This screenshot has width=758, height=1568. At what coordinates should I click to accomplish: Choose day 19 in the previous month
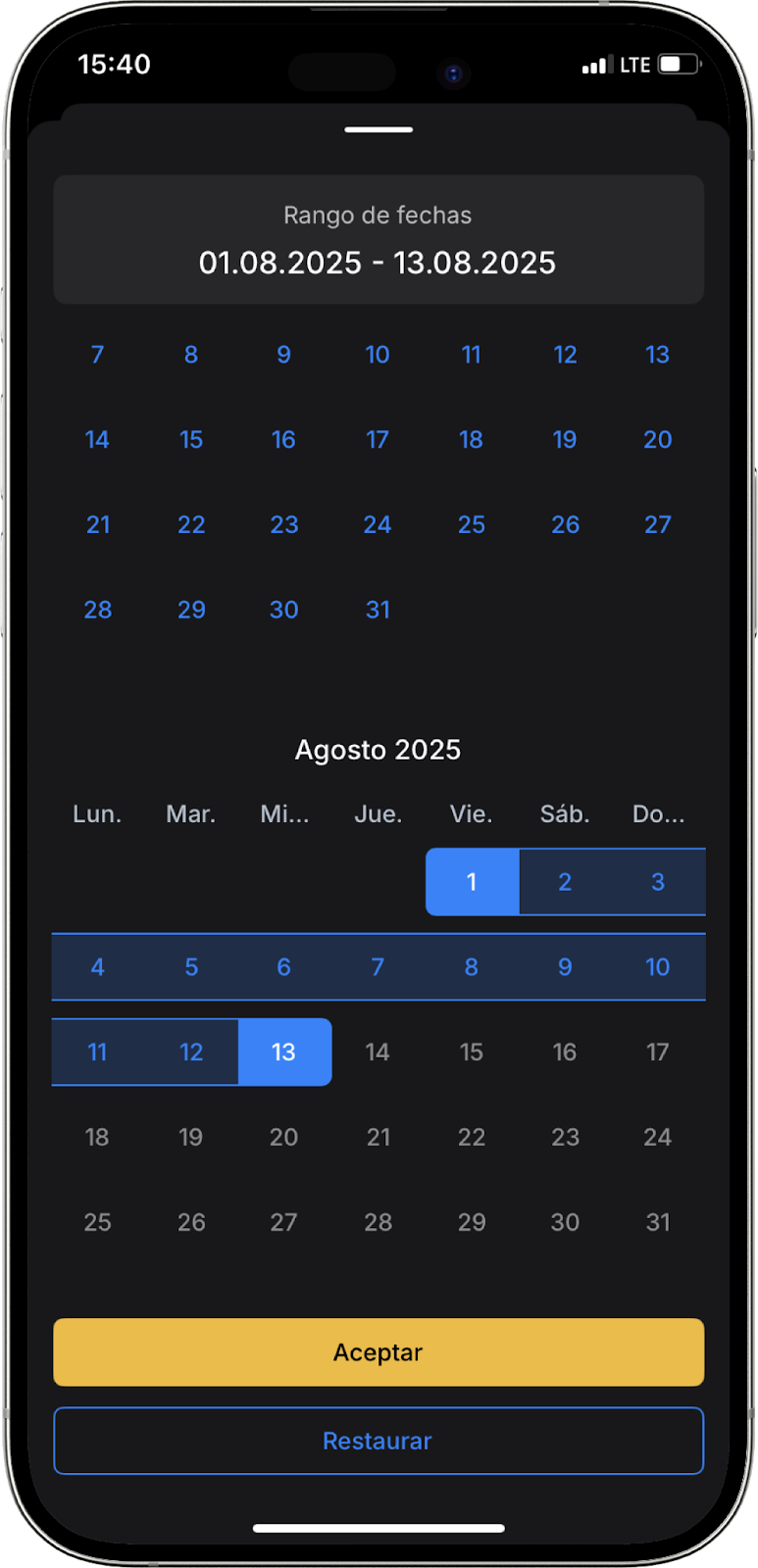565,440
